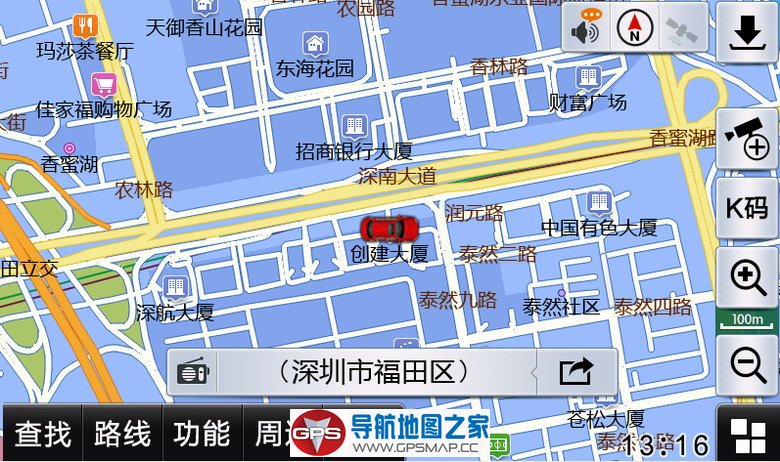
Task: Toggle the voice sound speaker icon
Action: coord(586,30)
